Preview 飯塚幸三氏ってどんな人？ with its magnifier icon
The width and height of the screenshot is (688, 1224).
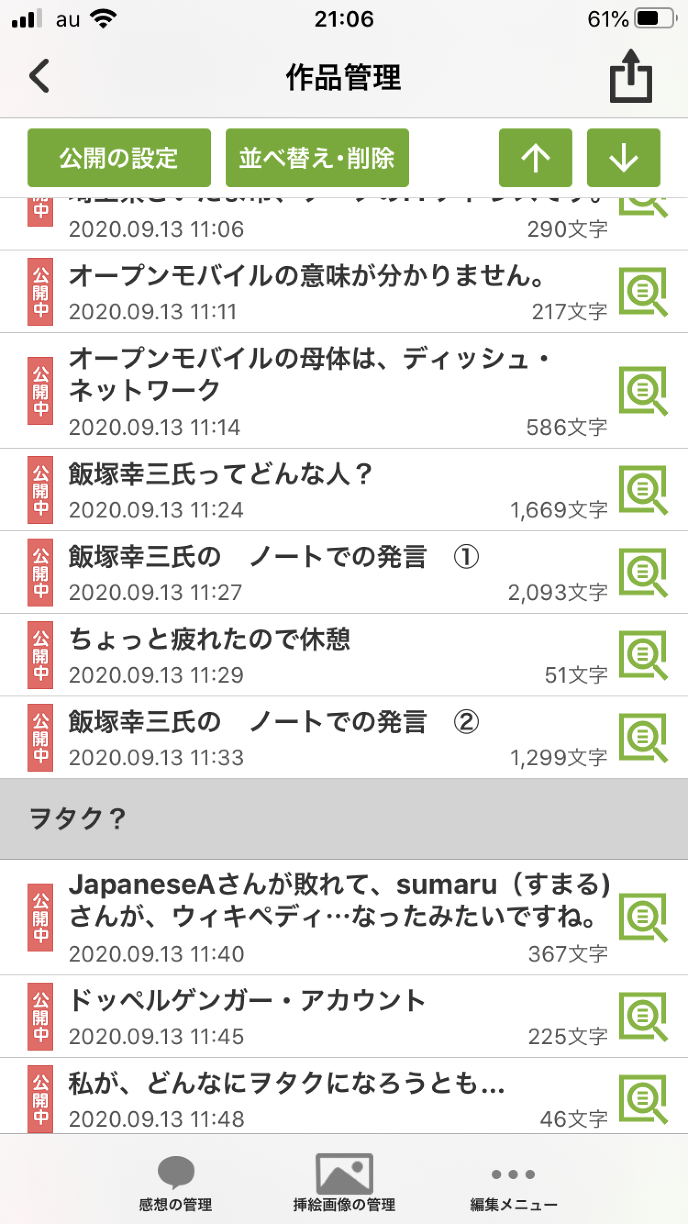pos(643,490)
